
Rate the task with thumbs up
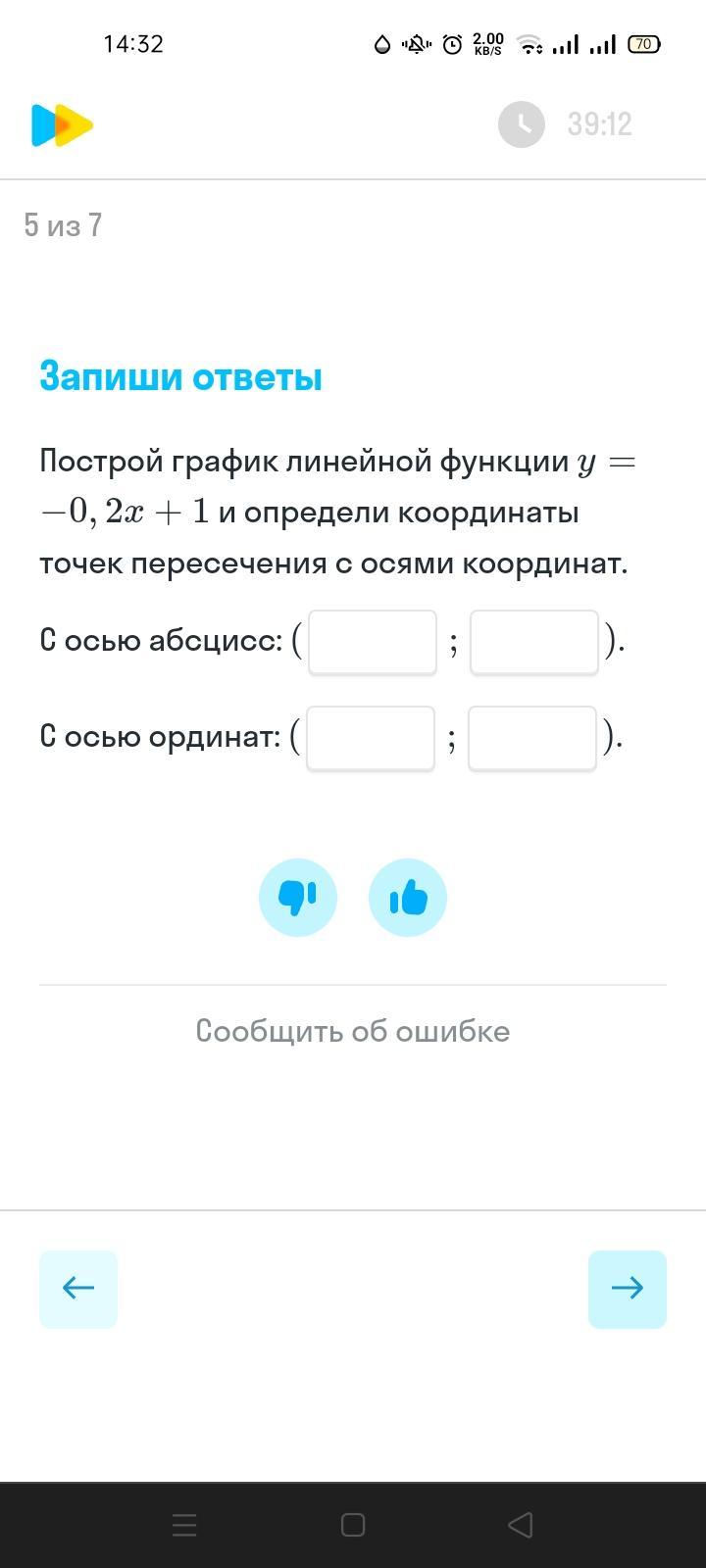(408, 898)
